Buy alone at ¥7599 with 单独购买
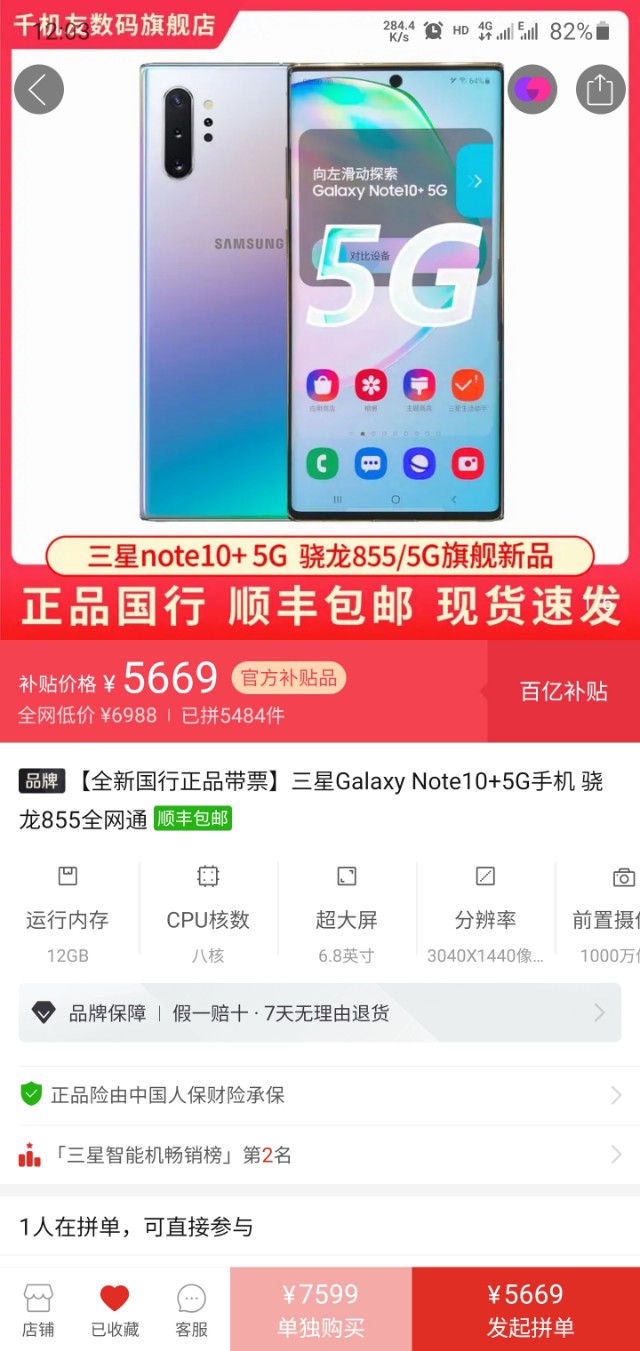 click(320, 1310)
